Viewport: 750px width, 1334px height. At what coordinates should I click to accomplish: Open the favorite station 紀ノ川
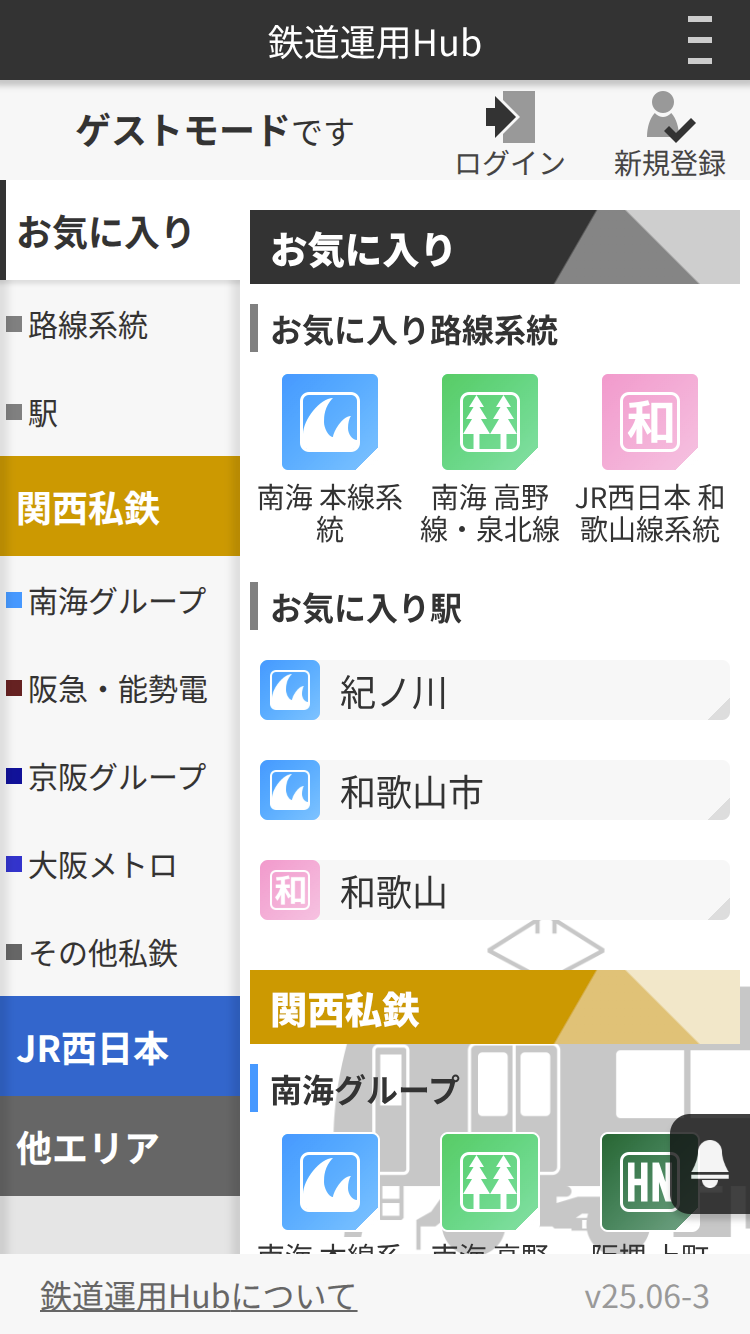[494, 691]
